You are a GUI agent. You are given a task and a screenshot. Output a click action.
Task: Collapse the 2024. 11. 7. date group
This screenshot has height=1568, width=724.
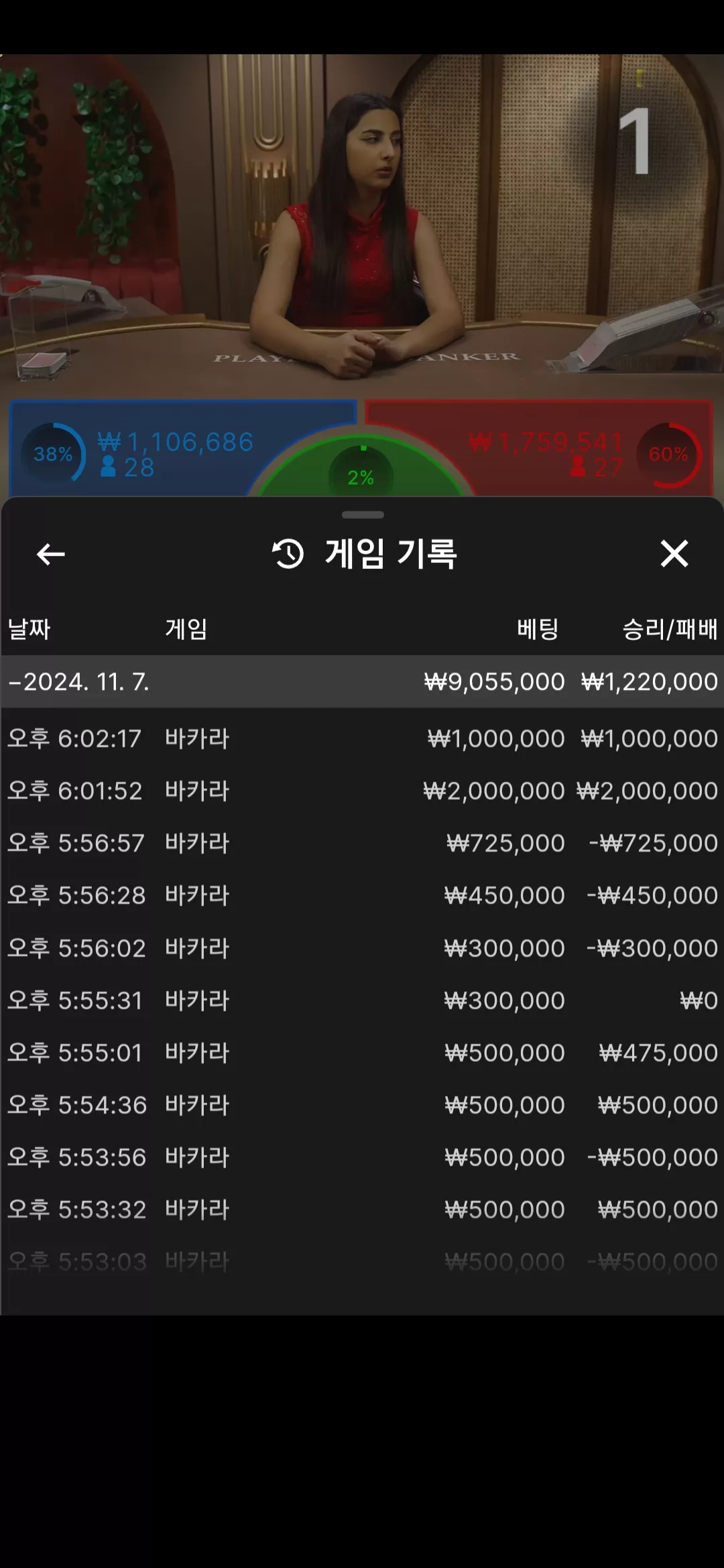click(x=362, y=681)
